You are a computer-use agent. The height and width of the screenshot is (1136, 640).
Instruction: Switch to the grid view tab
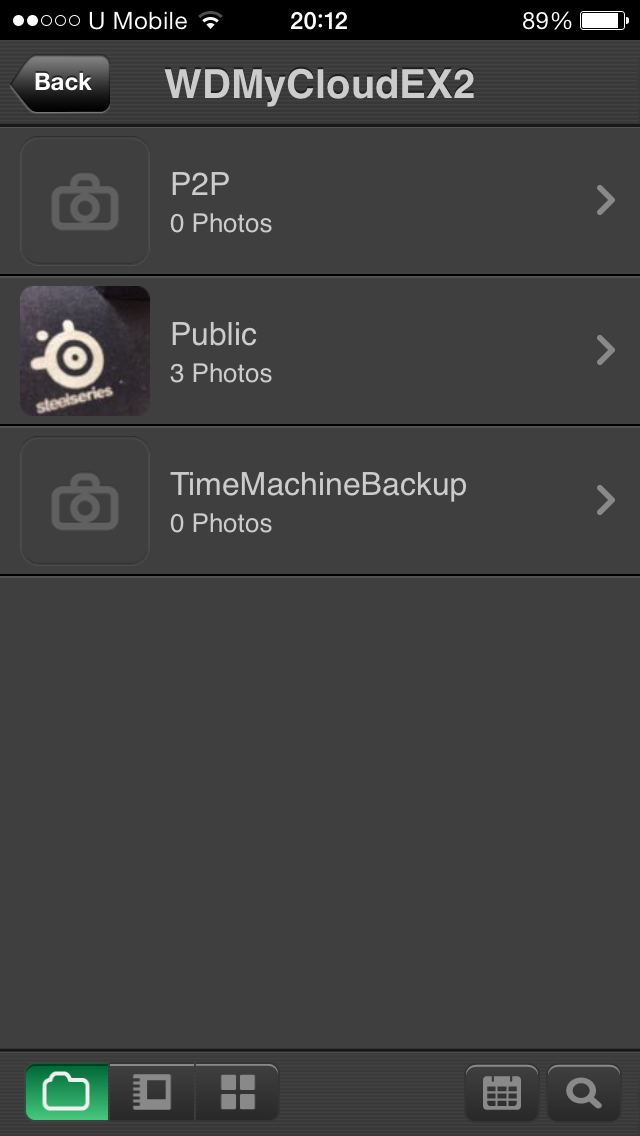(x=238, y=1092)
